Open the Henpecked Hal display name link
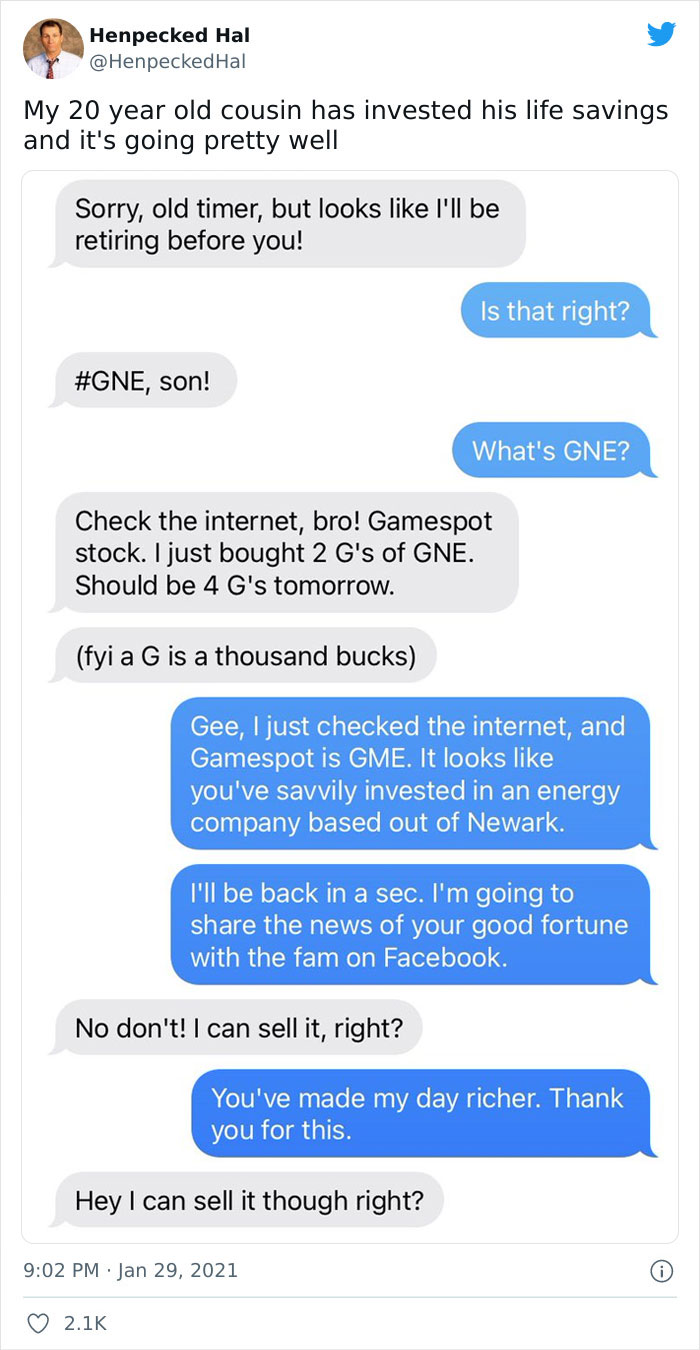 click(169, 35)
